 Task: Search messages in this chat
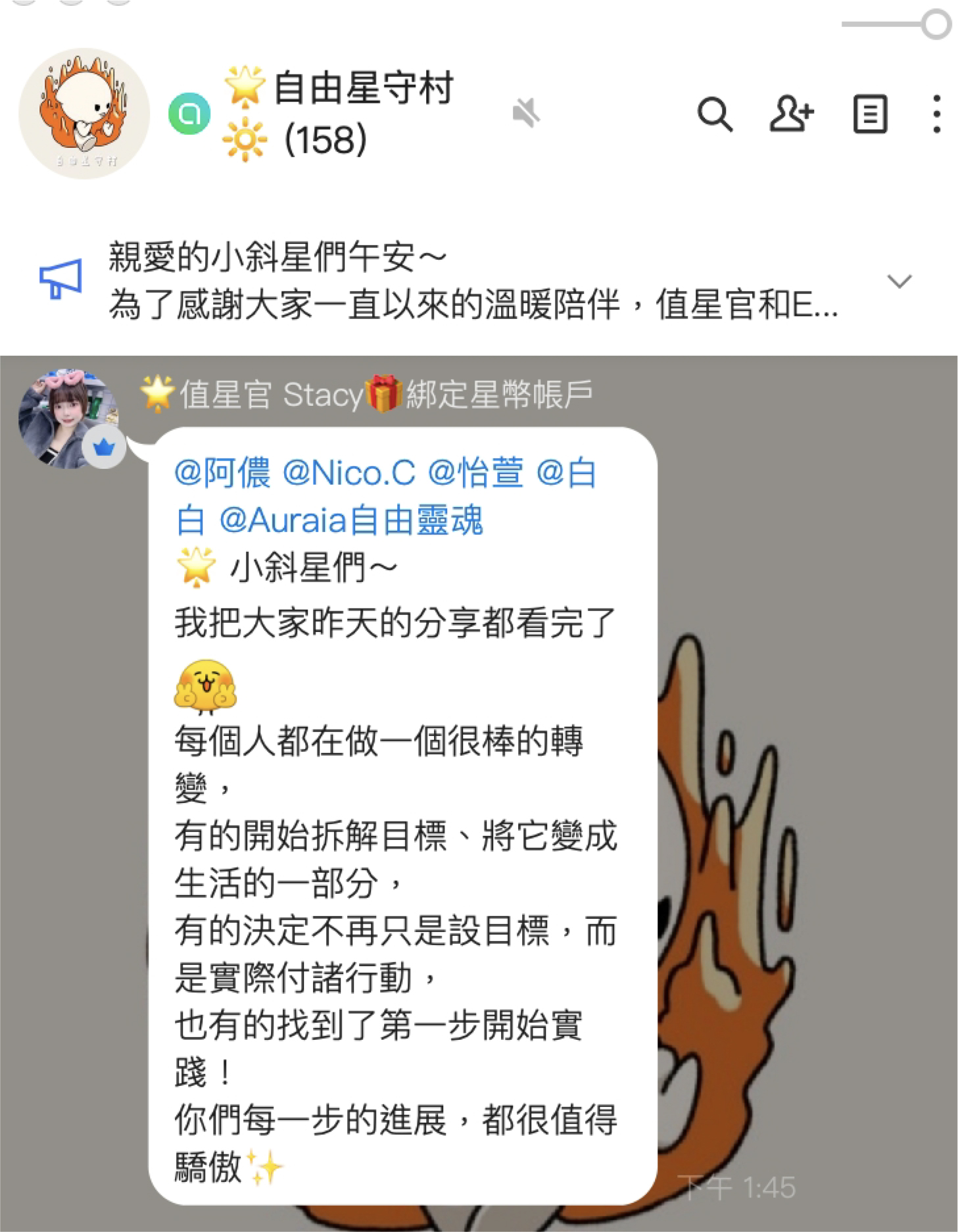click(715, 114)
